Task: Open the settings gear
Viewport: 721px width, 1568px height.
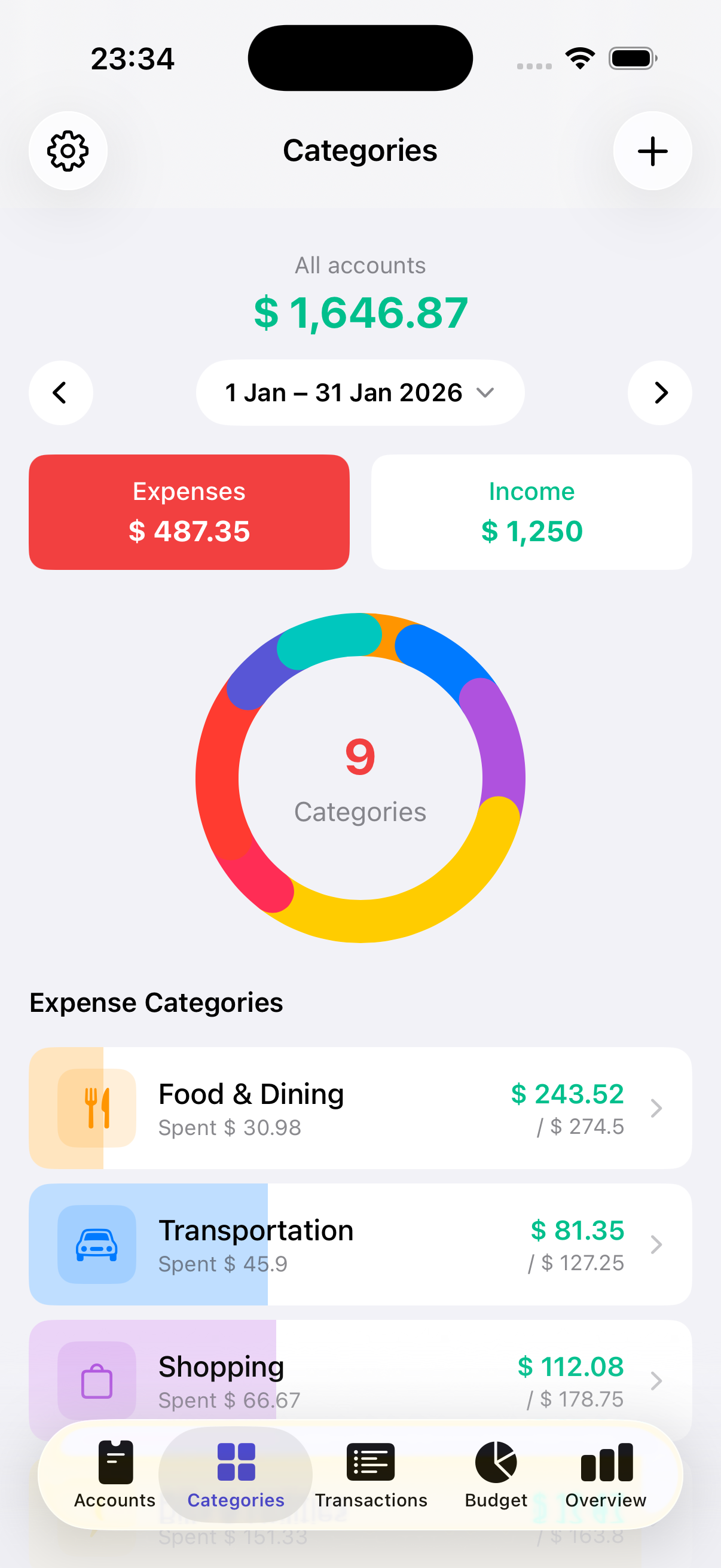Action: click(x=68, y=150)
